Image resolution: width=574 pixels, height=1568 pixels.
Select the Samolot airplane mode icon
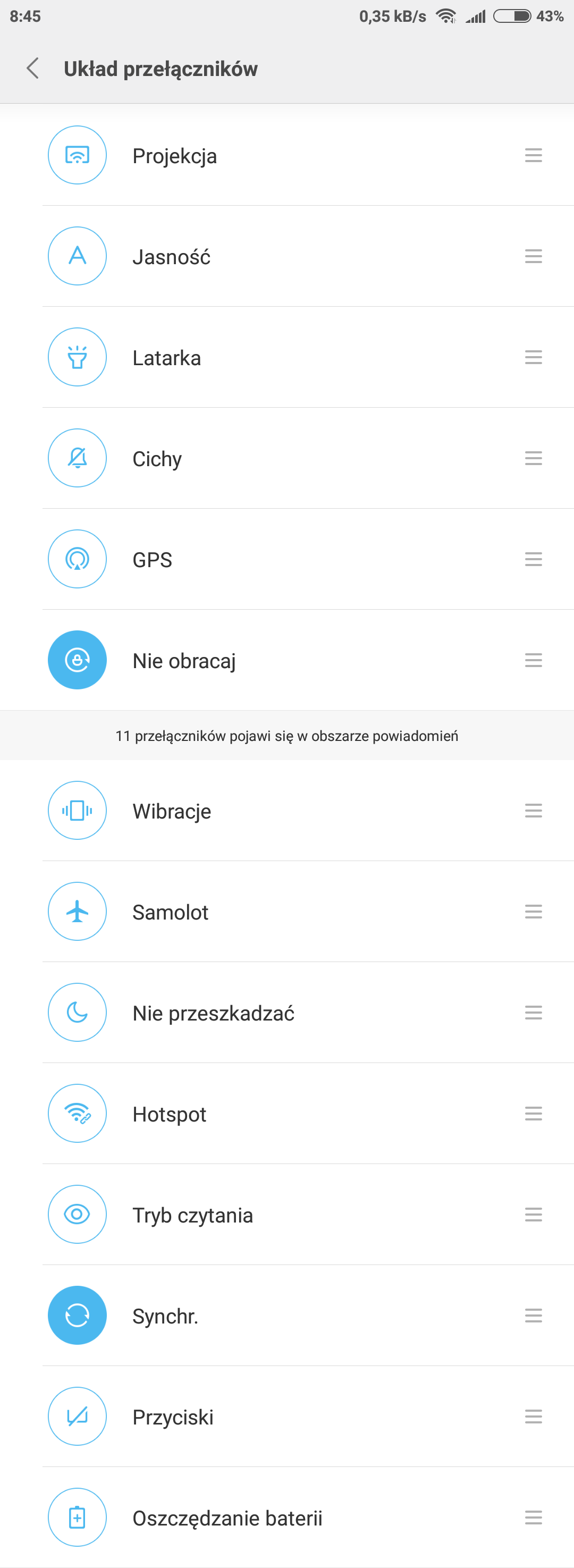(x=77, y=911)
